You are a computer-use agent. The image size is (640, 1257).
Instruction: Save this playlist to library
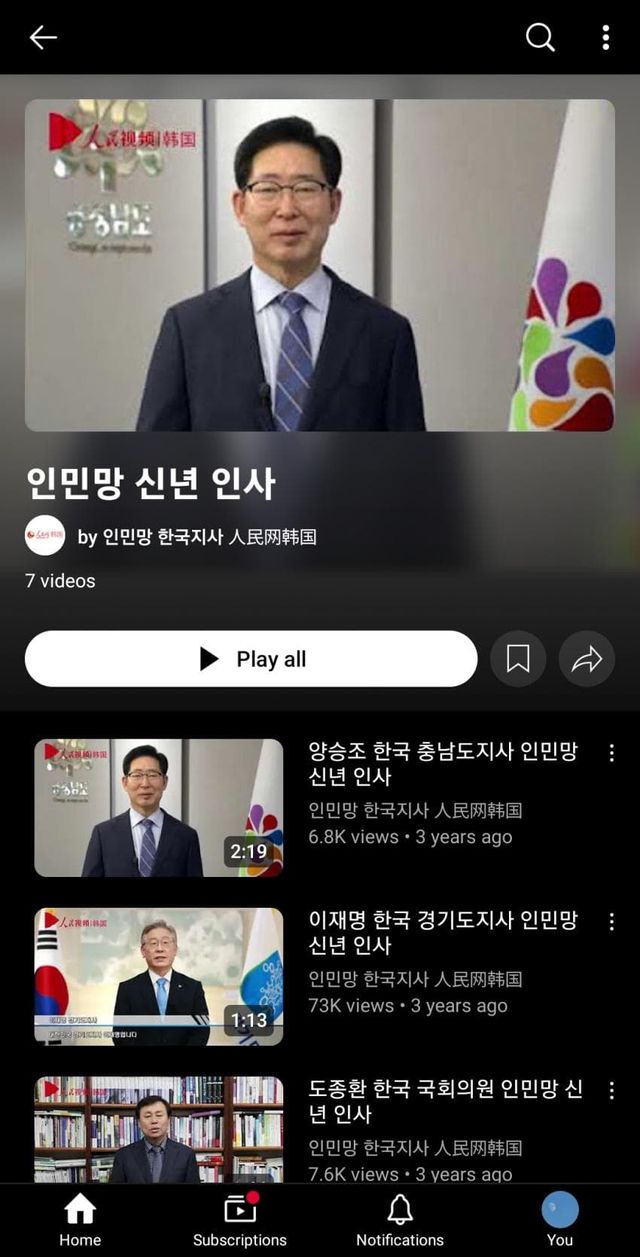coord(518,659)
